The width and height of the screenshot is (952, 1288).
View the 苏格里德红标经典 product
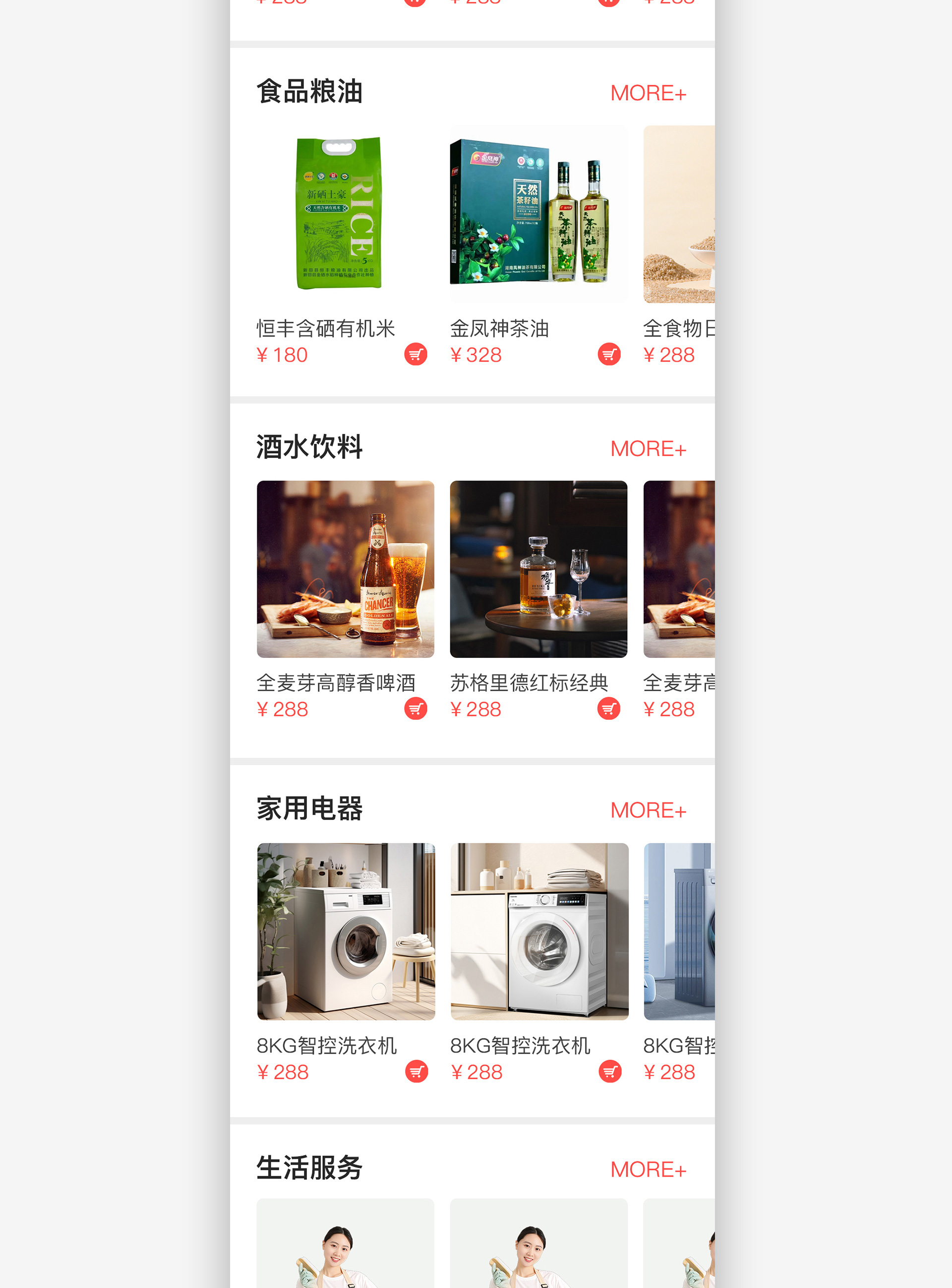(538, 569)
